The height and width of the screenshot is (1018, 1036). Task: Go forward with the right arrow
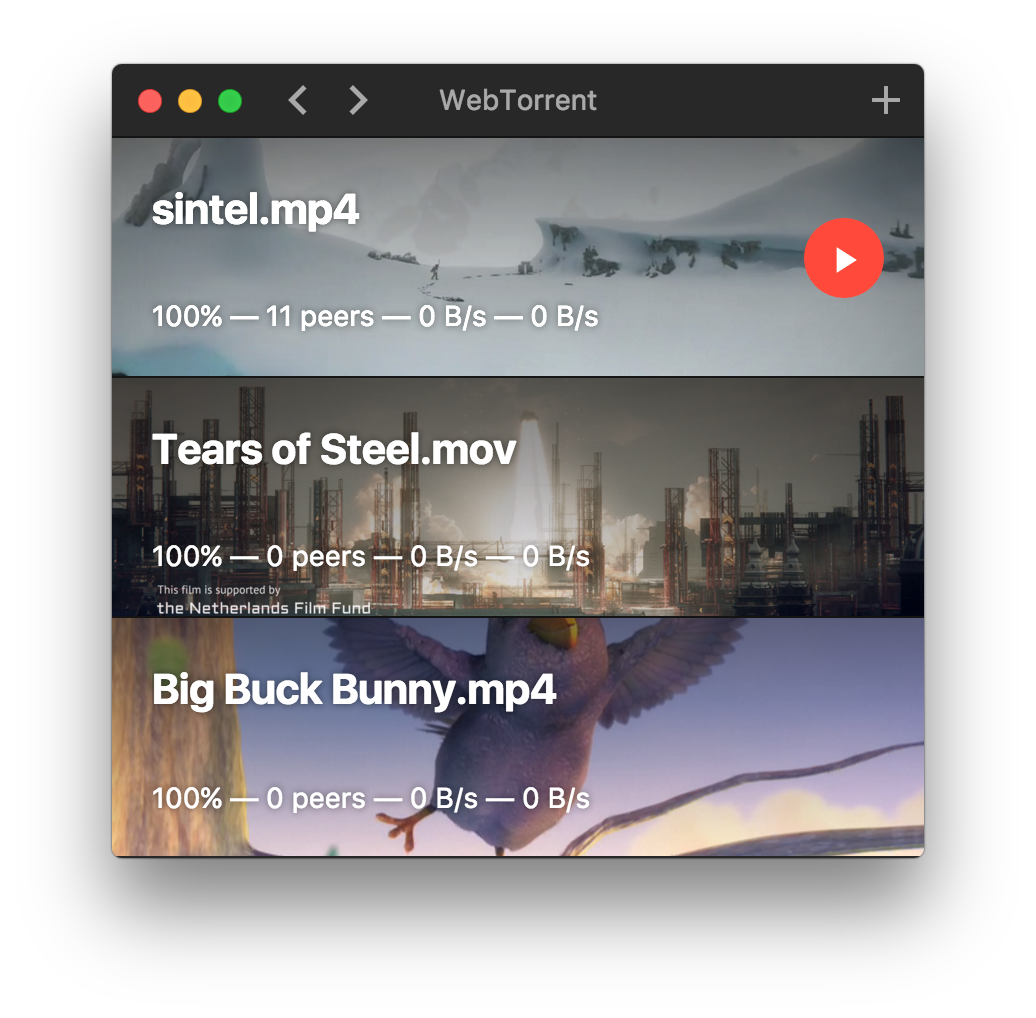pos(358,100)
